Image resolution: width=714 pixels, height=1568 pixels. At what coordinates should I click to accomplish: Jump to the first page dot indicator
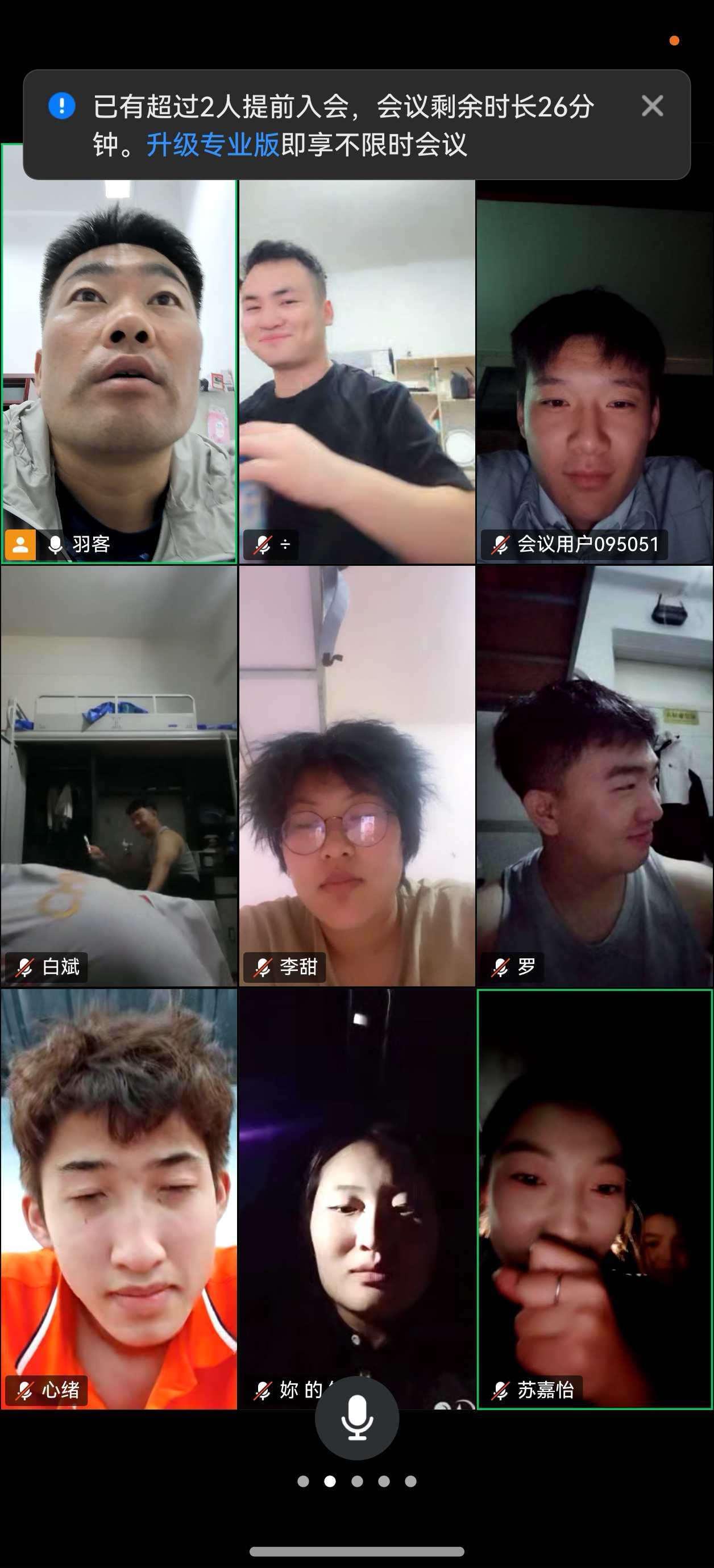[303, 1481]
